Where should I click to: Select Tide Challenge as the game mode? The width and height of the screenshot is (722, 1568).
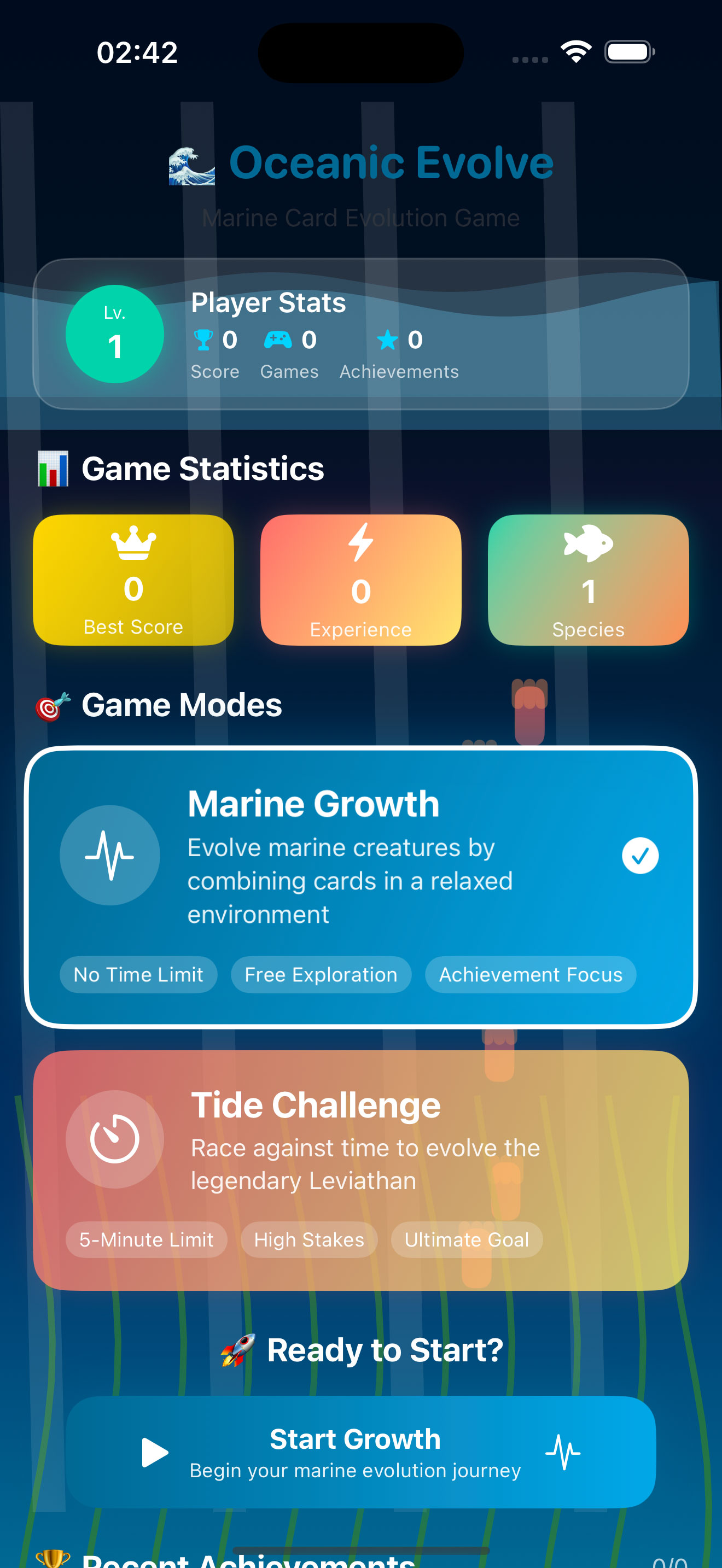coord(361,1156)
